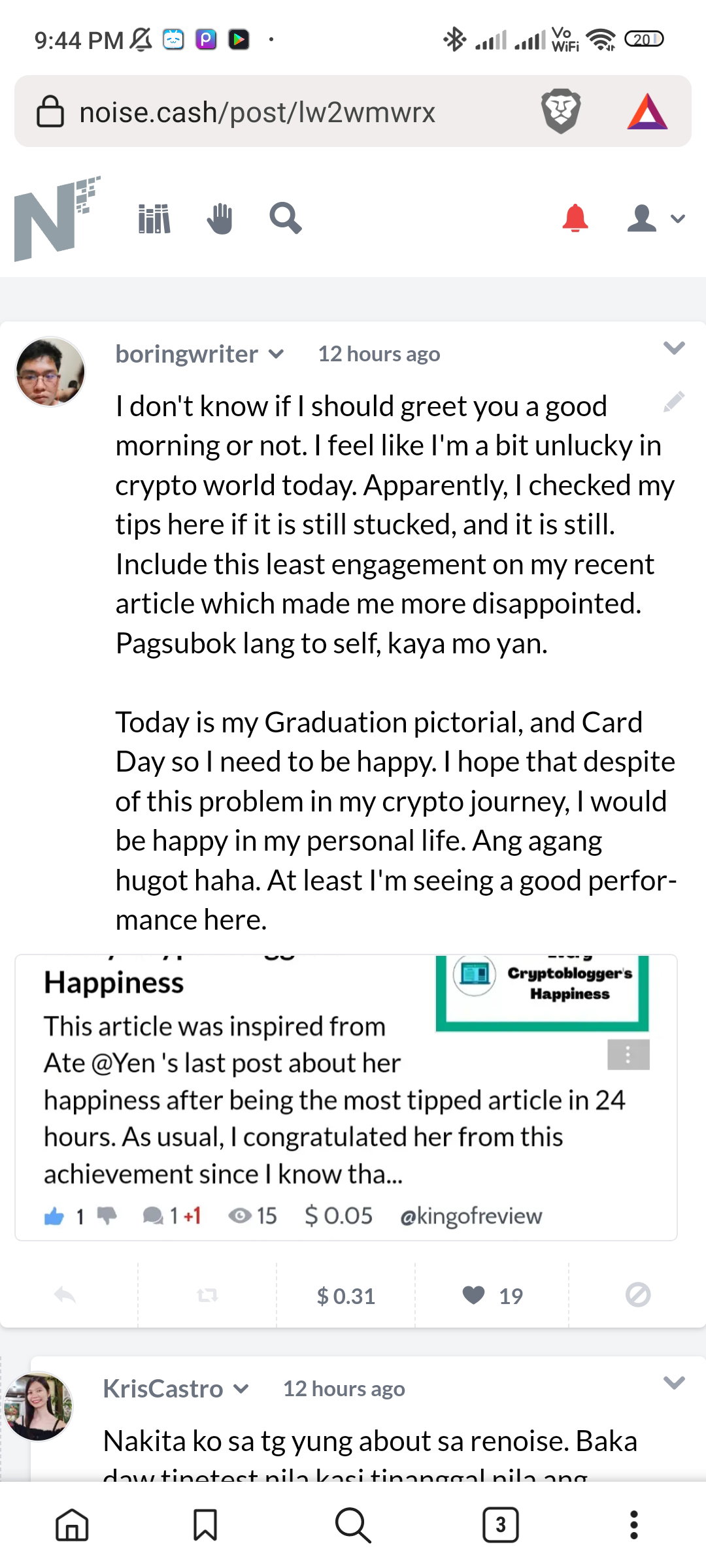Open the Brave rewards triangle icon
This screenshot has width=706, height=1568.
click(647, 112)
